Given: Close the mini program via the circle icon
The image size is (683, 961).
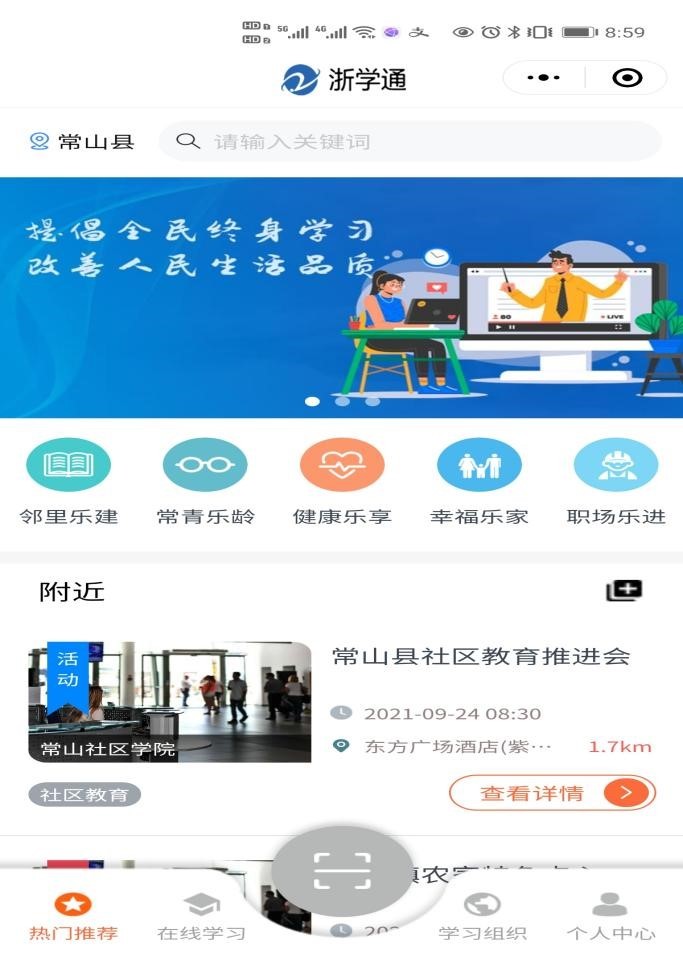Looking at the screenshot, I should (x=627, y=78).
